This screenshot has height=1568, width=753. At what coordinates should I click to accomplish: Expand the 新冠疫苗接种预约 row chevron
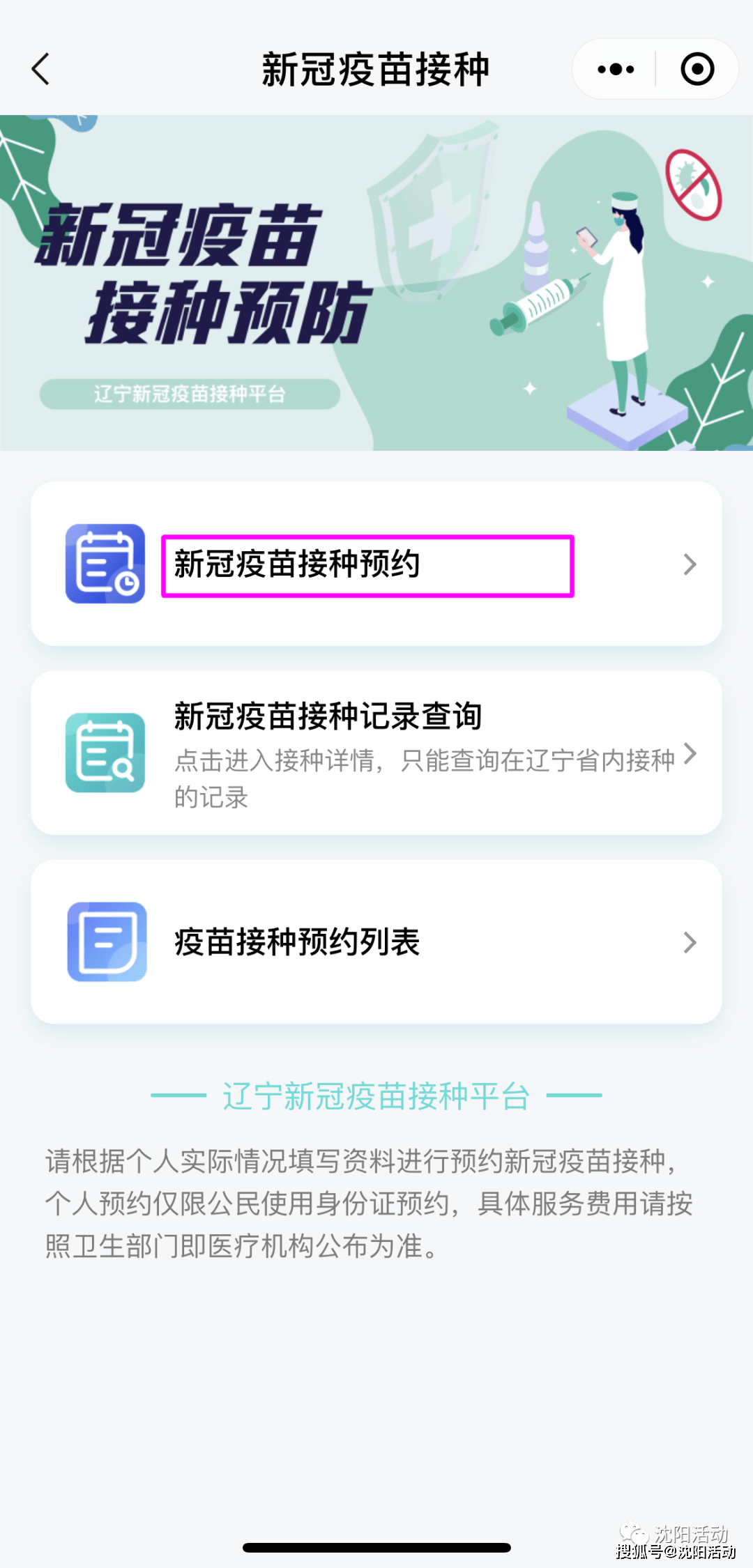coord(690,563)
